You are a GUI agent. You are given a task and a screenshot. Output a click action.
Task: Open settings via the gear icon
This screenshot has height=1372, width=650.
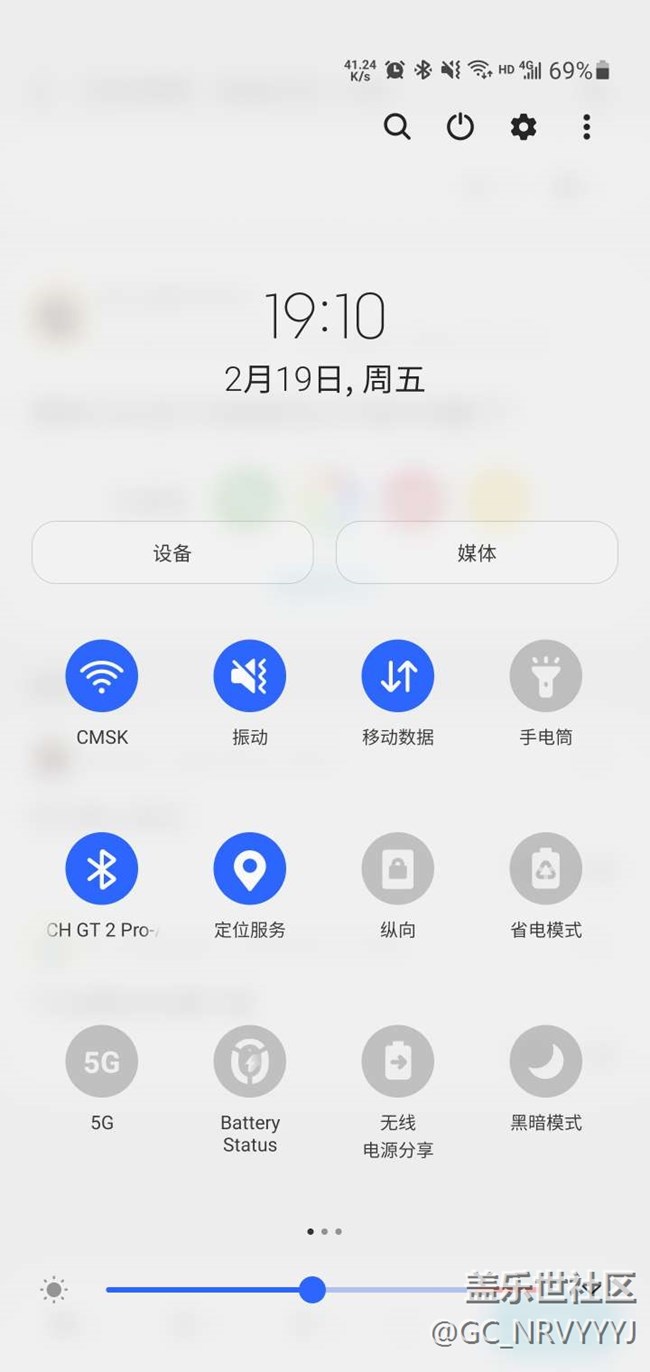pos(523,127)
